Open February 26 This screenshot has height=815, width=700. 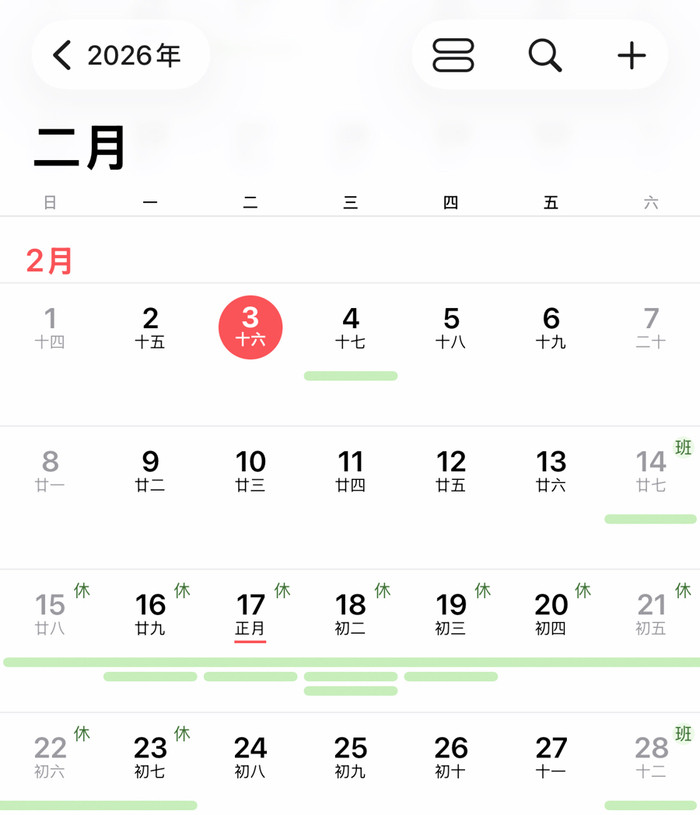click(451, 756)
